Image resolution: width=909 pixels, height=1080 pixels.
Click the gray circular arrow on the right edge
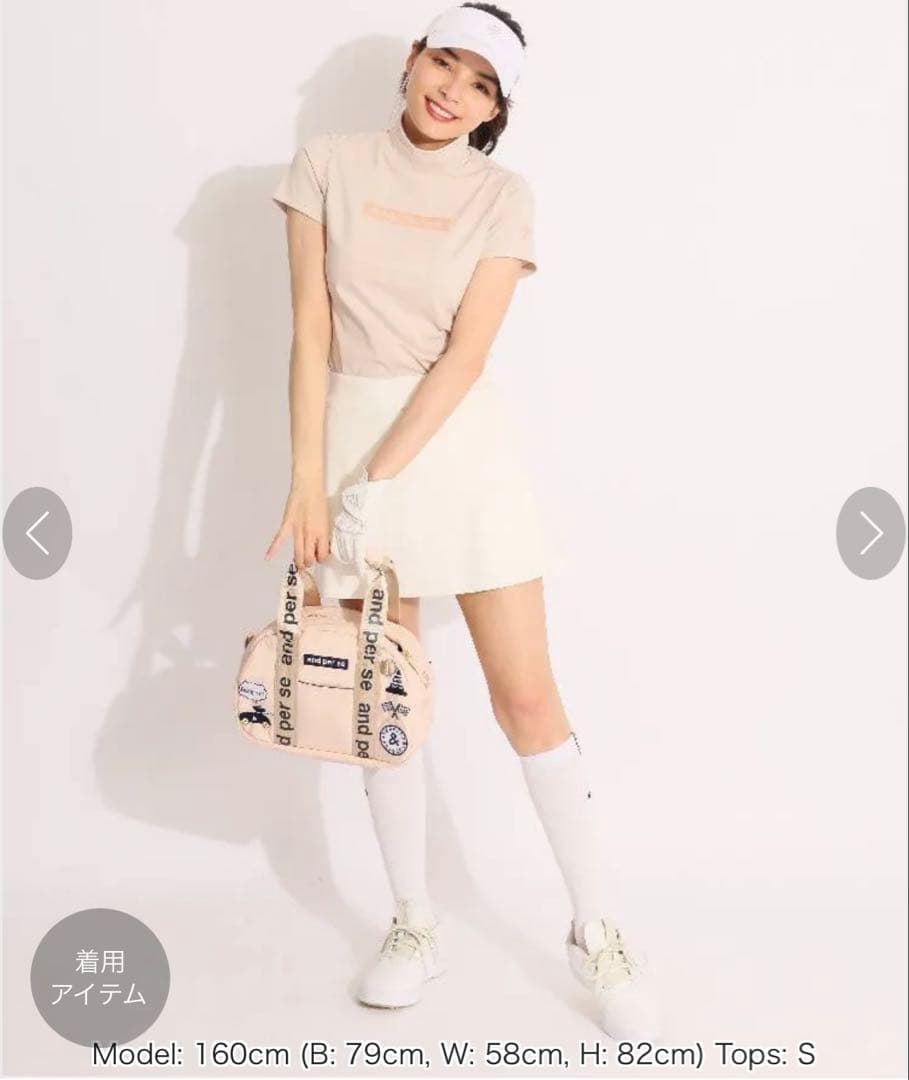[x=869, y=532]
